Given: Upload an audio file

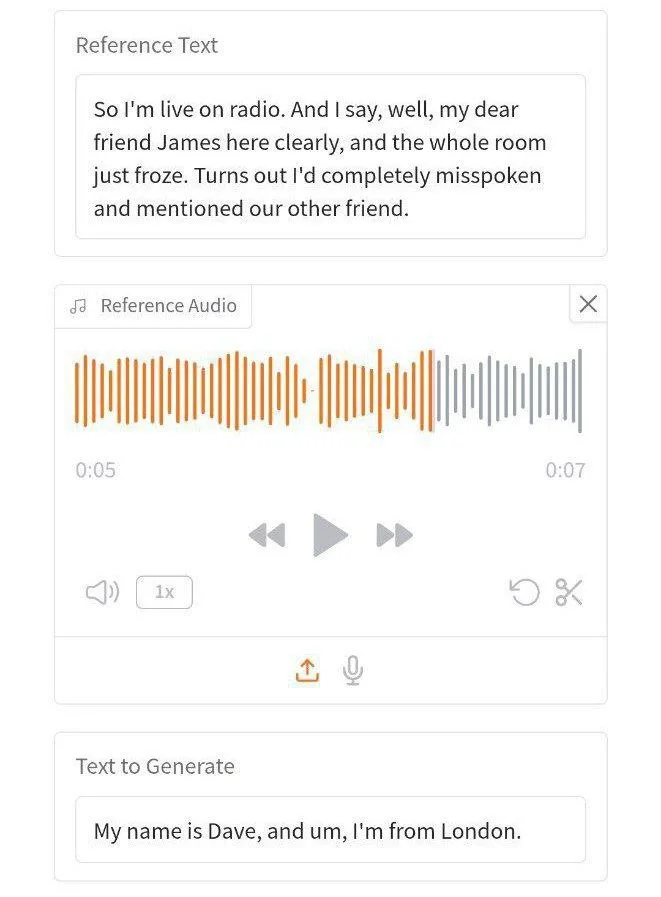Looking at the screenshot, I should click(307, 670).
